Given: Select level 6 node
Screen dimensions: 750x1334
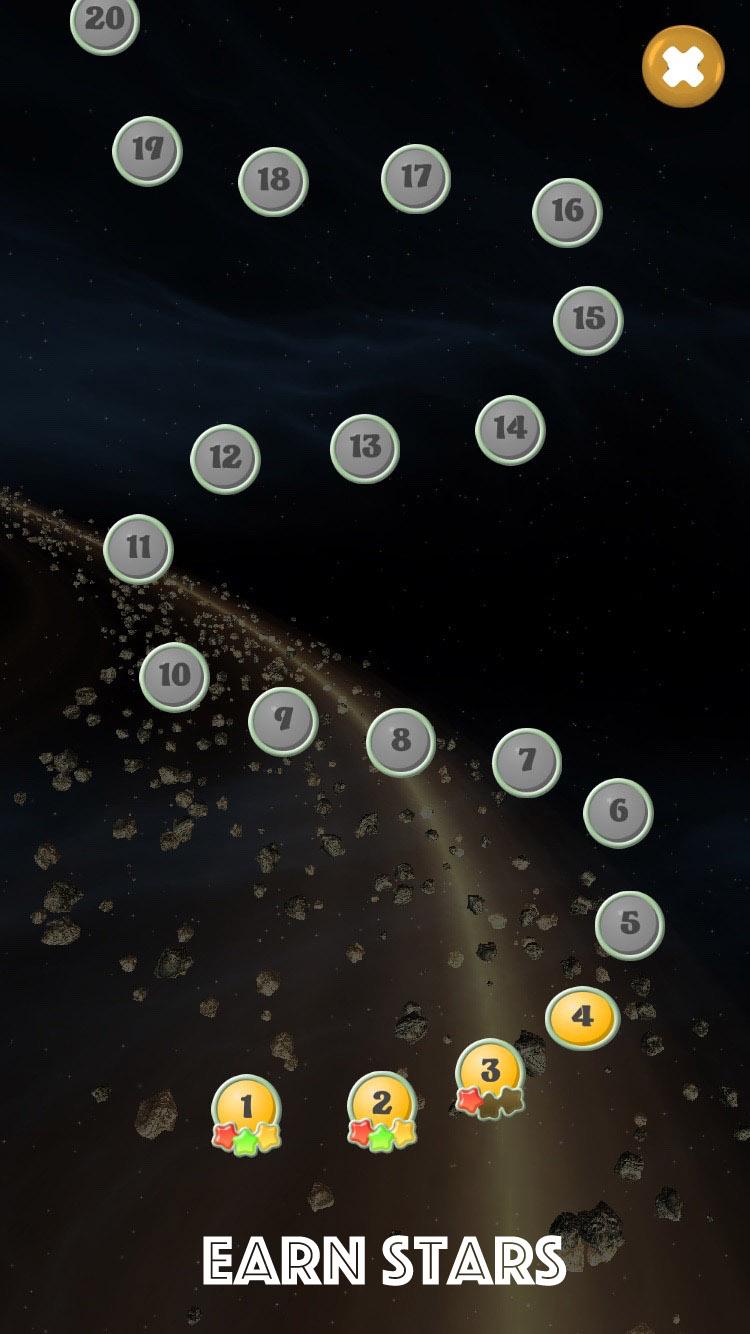Looking at the screenshot, I should coord(618,812).
